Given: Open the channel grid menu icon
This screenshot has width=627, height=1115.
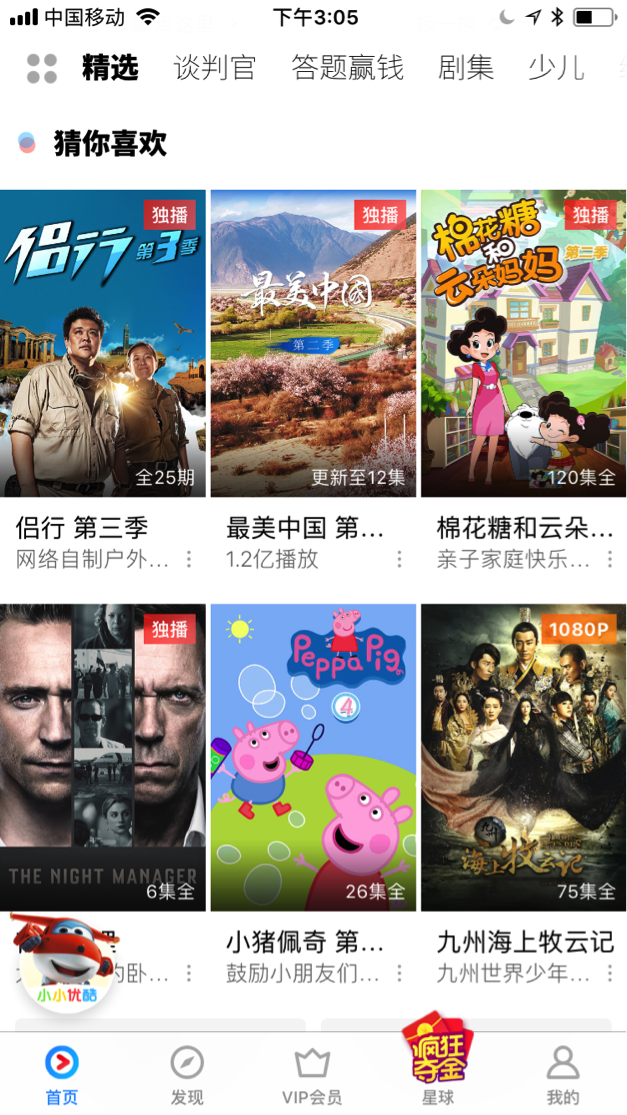Looking at the screenshot, I should coord(42,68).
